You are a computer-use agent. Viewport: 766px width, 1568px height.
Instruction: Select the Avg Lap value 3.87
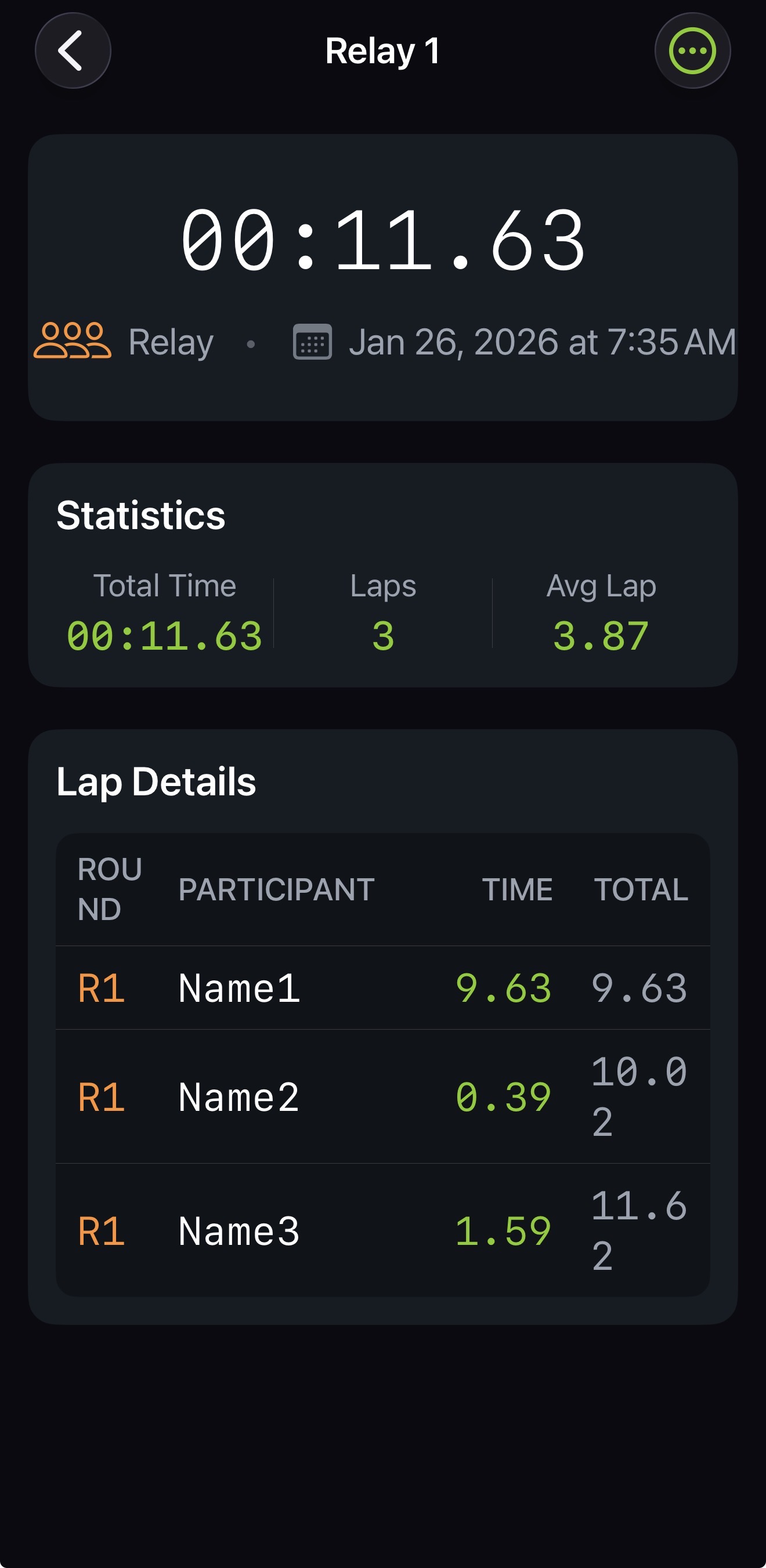[602, 635]
